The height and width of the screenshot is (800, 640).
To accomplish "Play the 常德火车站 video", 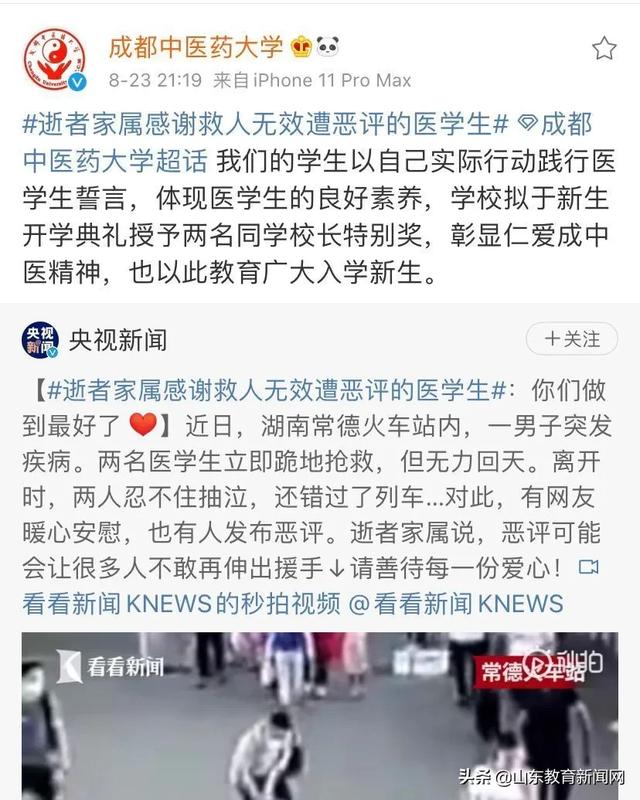I will [320, 715].
